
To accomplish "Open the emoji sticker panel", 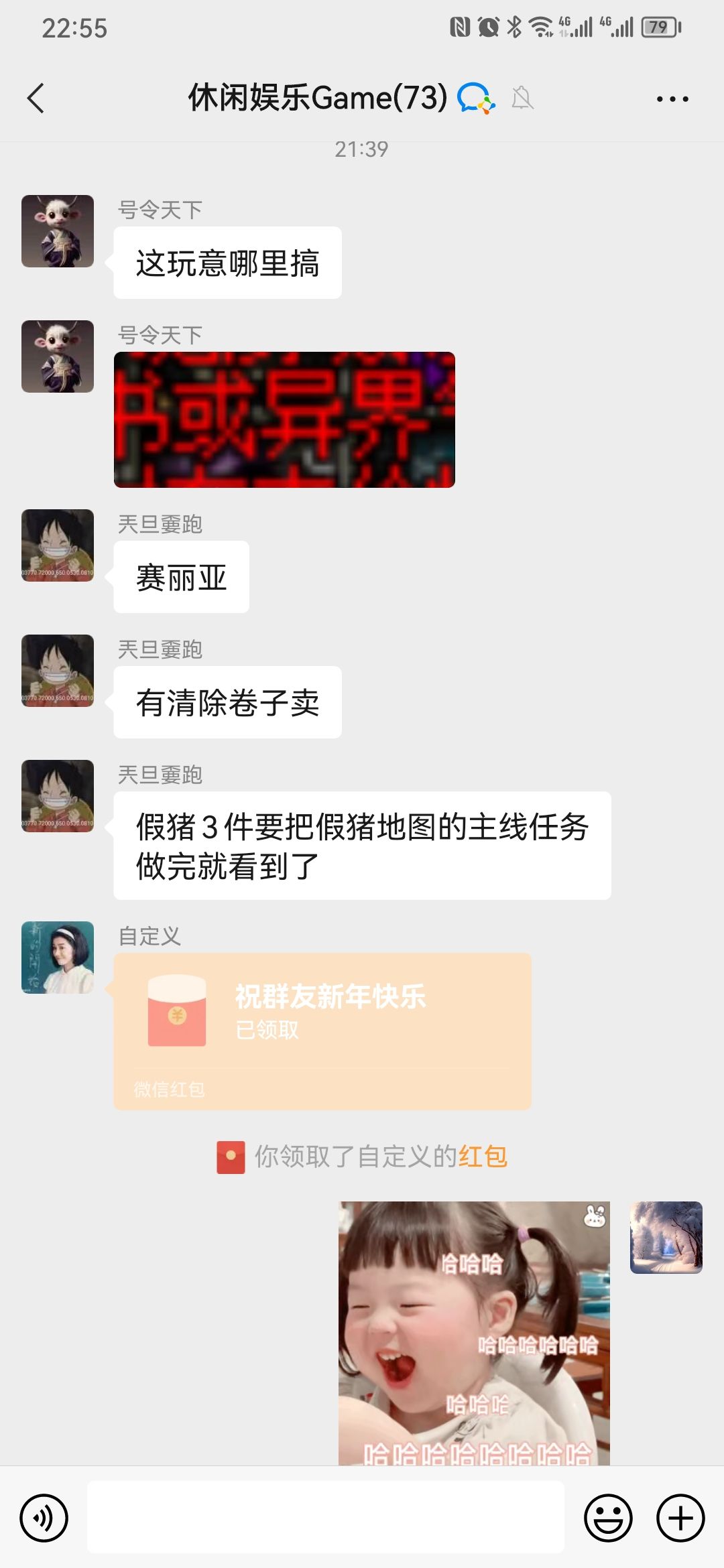I will (608, 1518).
